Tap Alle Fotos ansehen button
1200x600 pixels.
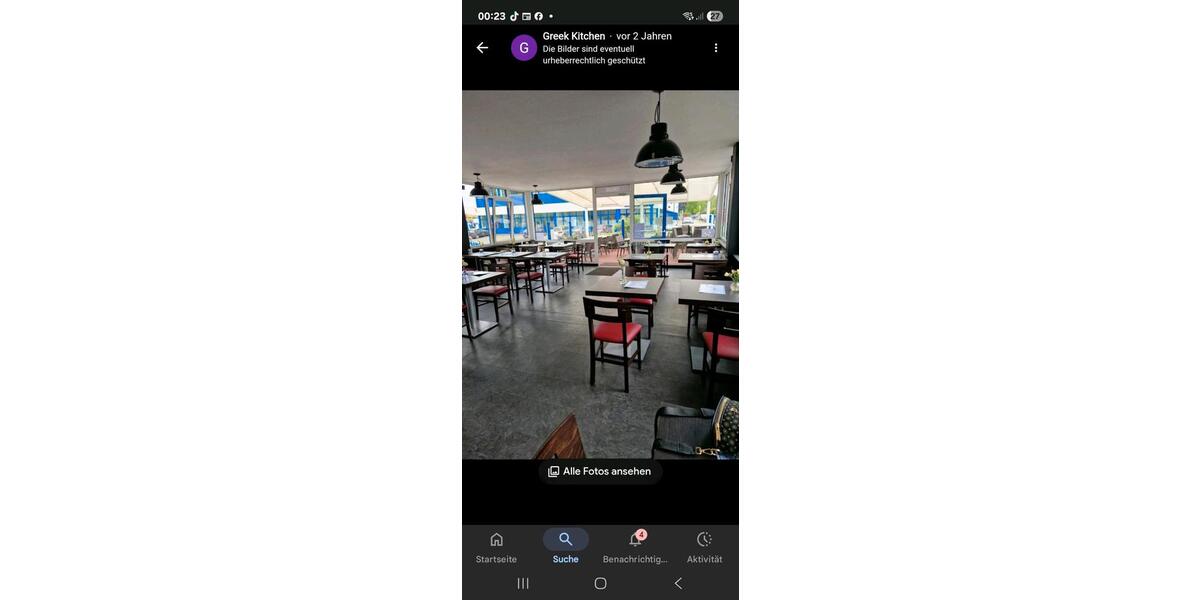(600, 472)
